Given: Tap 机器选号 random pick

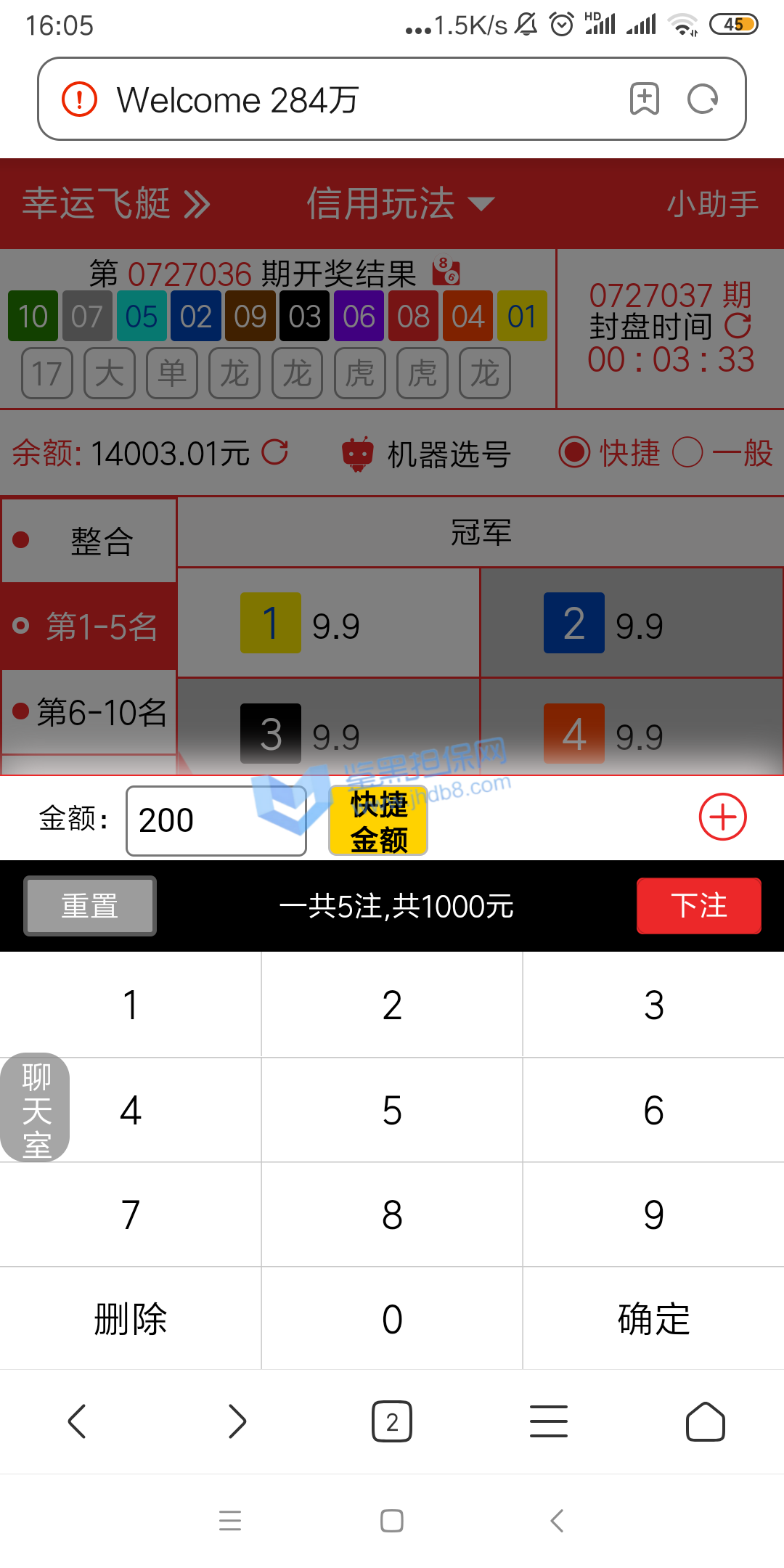Looking at the screenshot, I should coord(427,454).
